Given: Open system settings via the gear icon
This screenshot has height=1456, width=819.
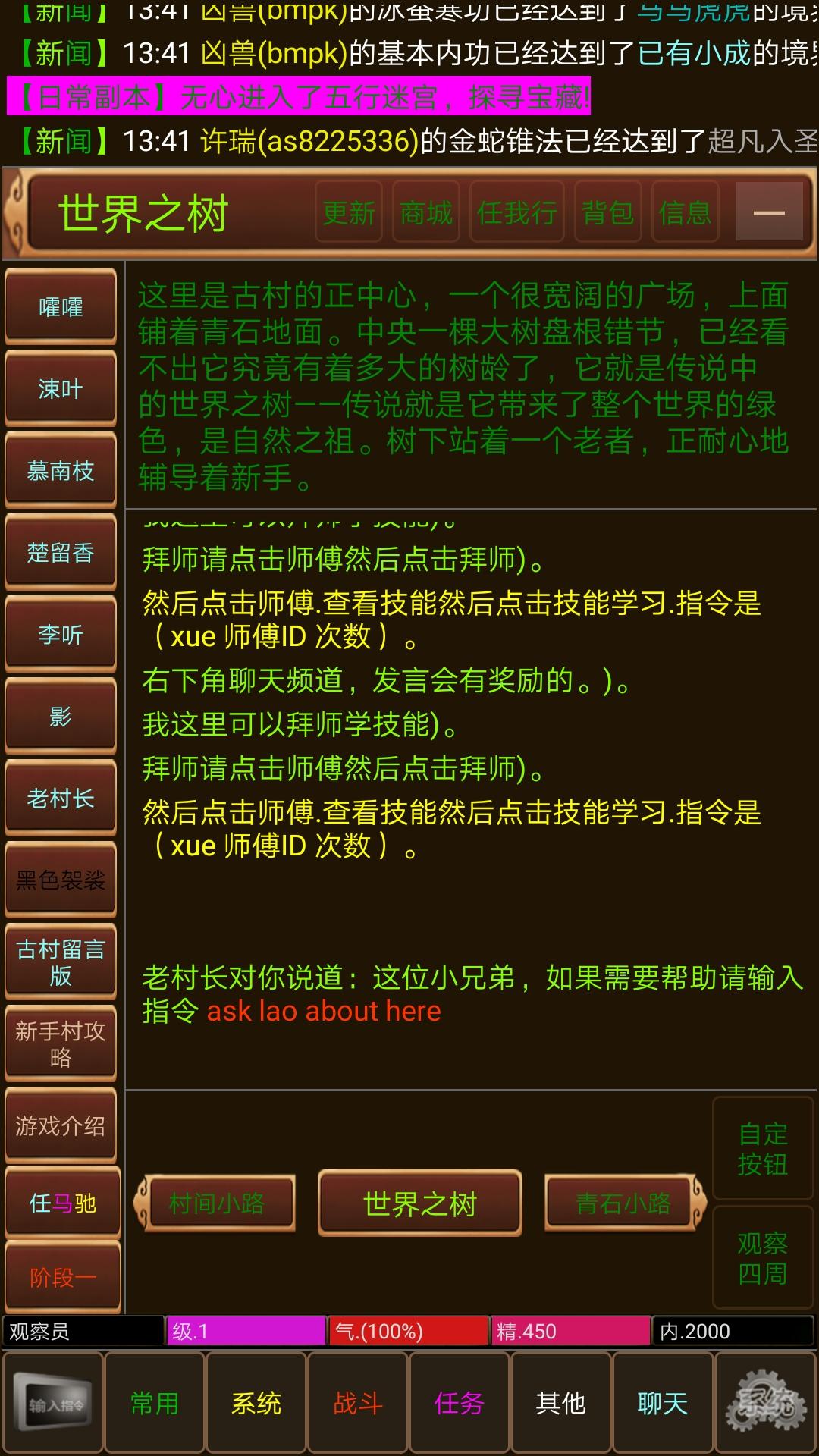Looking at the screenshot, I should [766, 1404].
